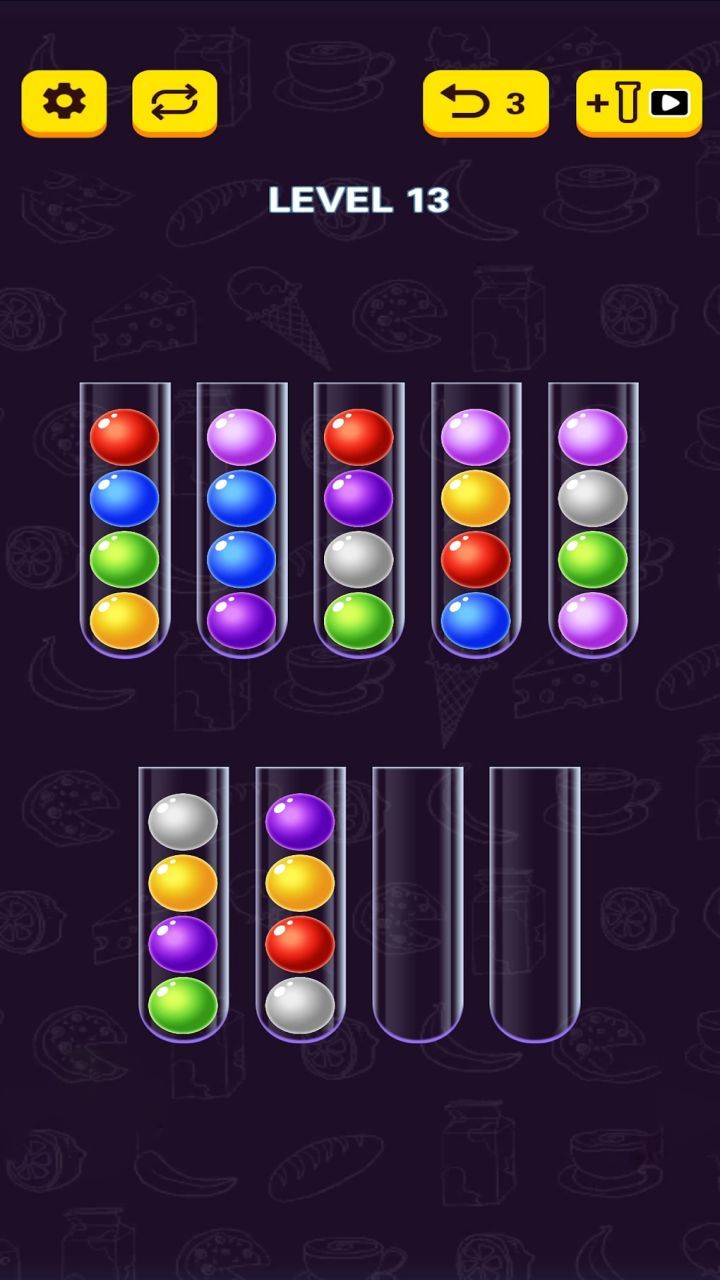
Task: Select the tube with red, blue, green, yellow balls
Action: [x=125, y=520]
